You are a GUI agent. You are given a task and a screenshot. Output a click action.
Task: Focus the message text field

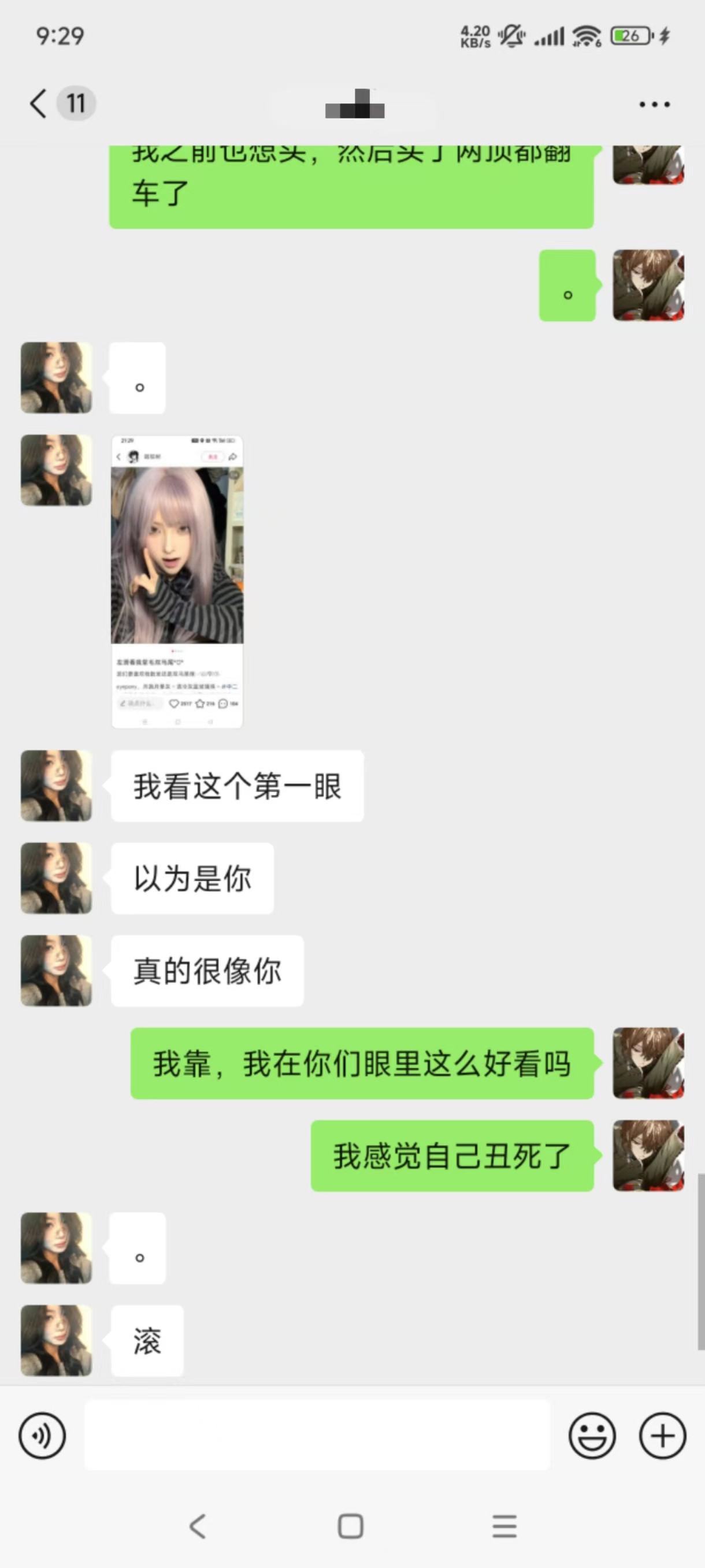pyautogui.click(x=317, y=1435)
